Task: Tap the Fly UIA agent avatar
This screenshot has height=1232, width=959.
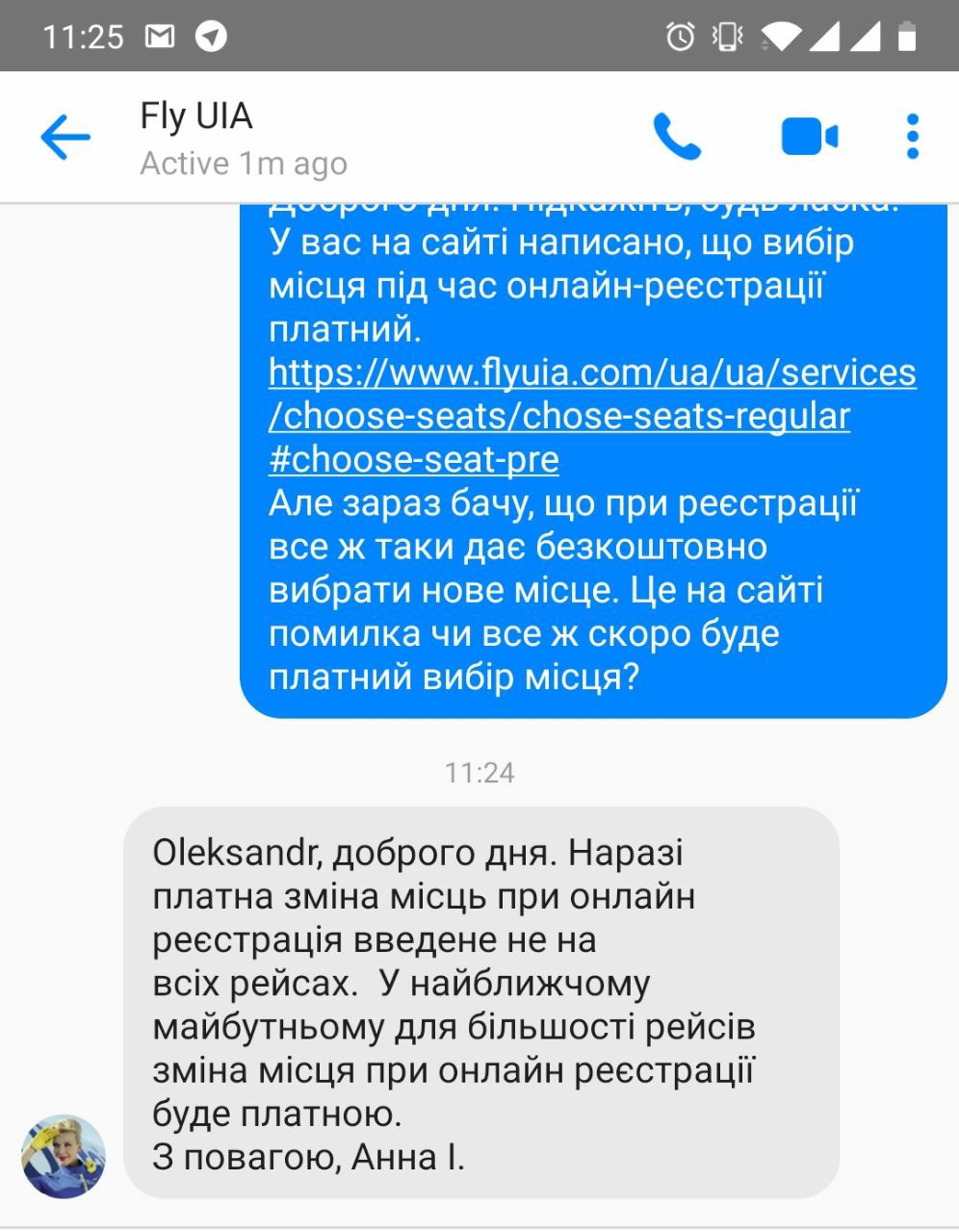Action: (64, 1156)
